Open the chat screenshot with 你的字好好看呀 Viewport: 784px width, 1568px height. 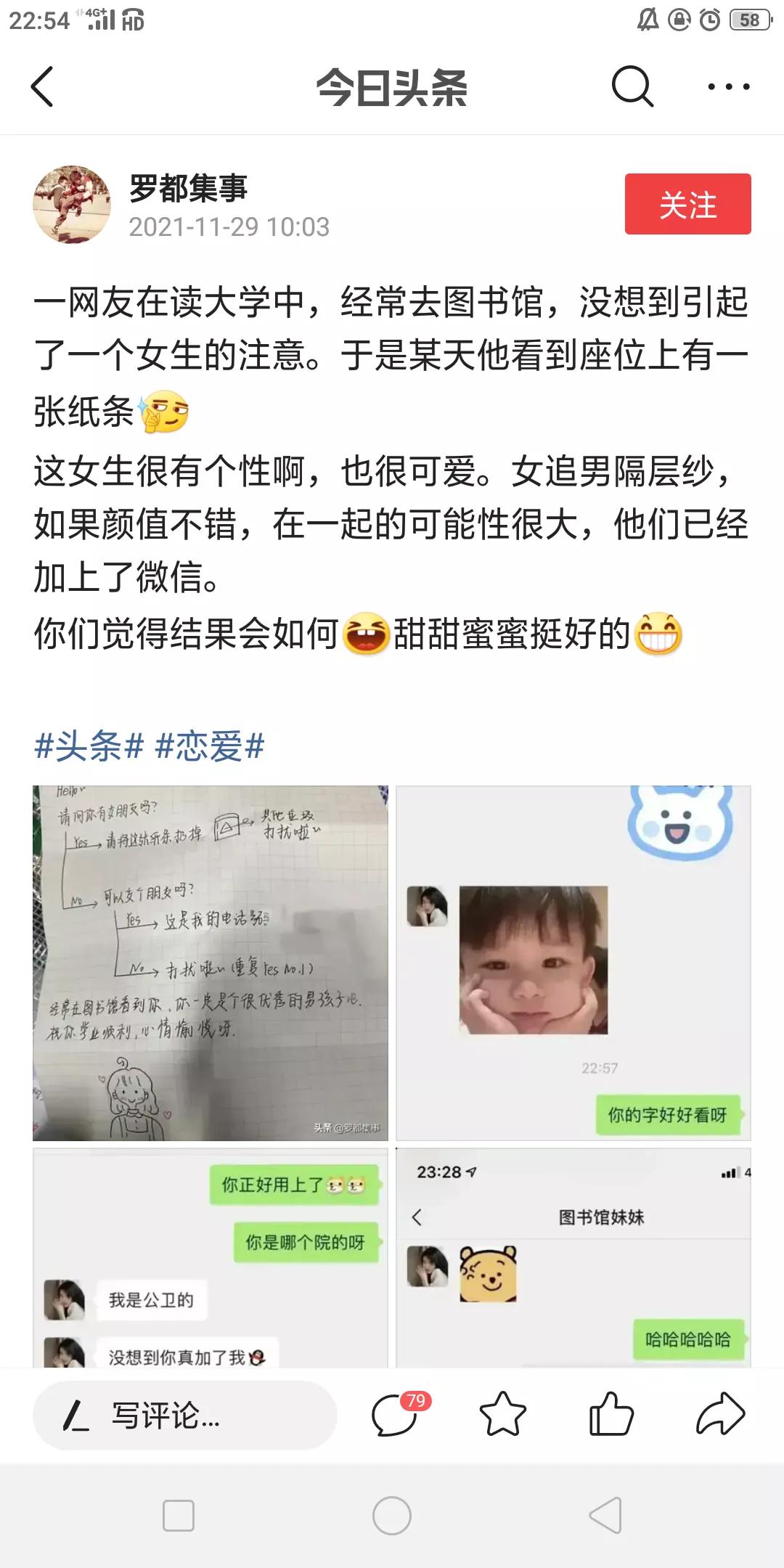pos(573,963)
